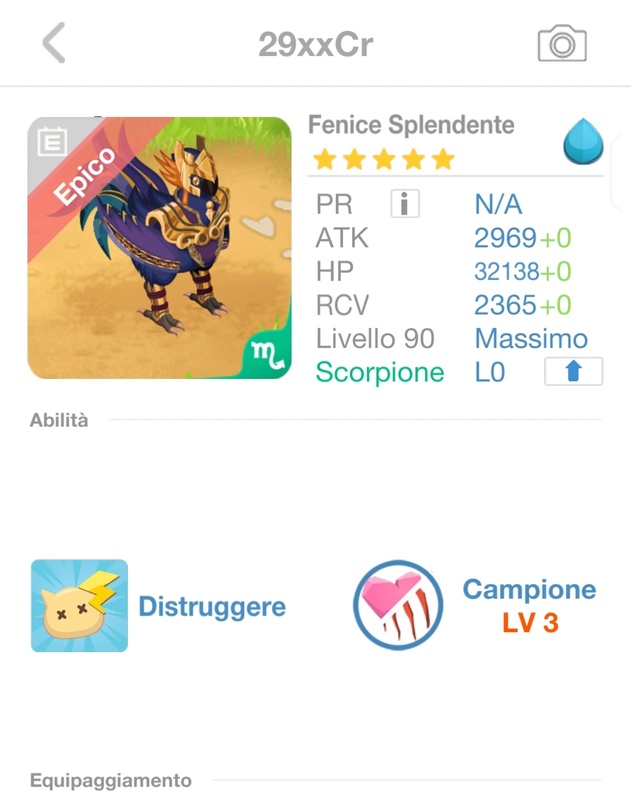Go back using the top-left arrow
This screenshot has width=631, height=800.
[54, 44]
